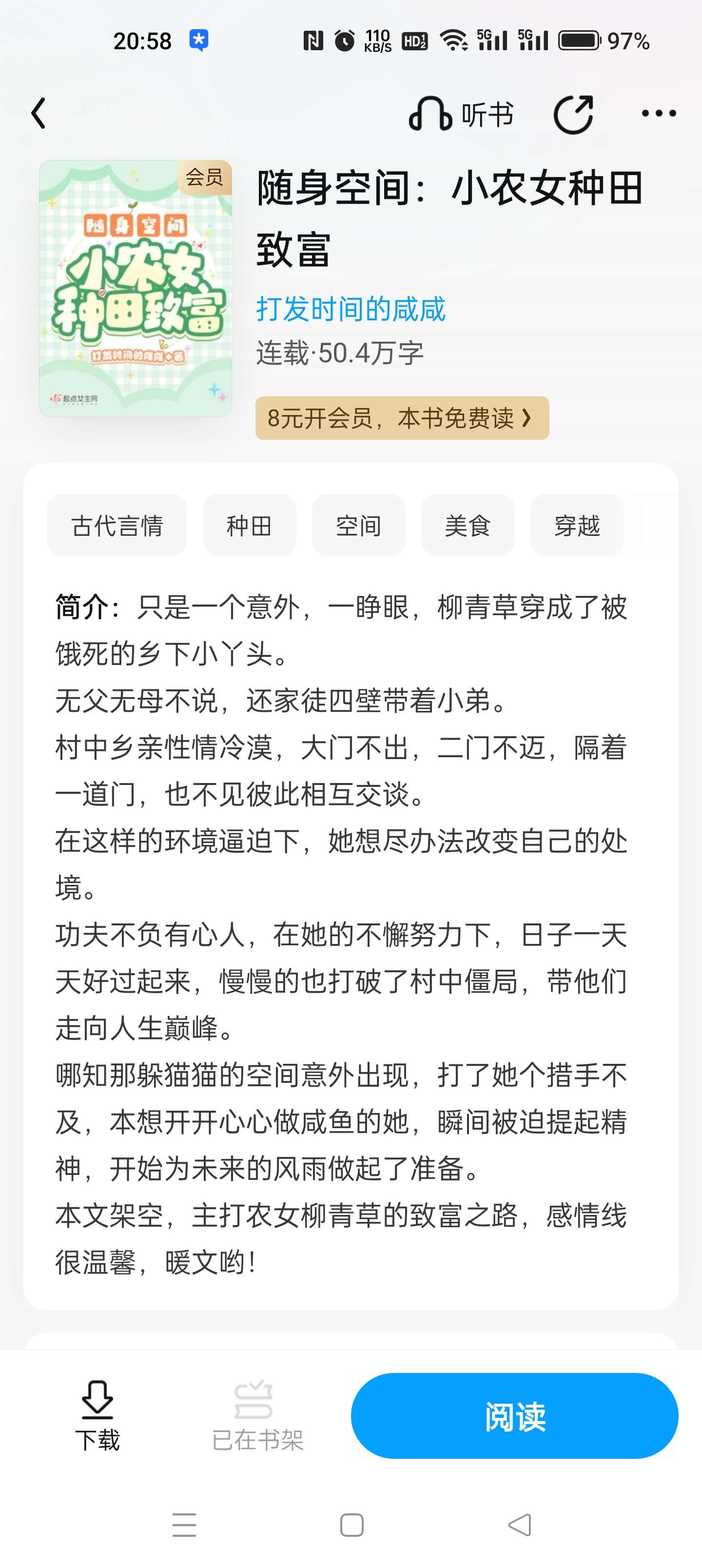
Task: Select the 种田 tag
Action: (x=249, y=525)
